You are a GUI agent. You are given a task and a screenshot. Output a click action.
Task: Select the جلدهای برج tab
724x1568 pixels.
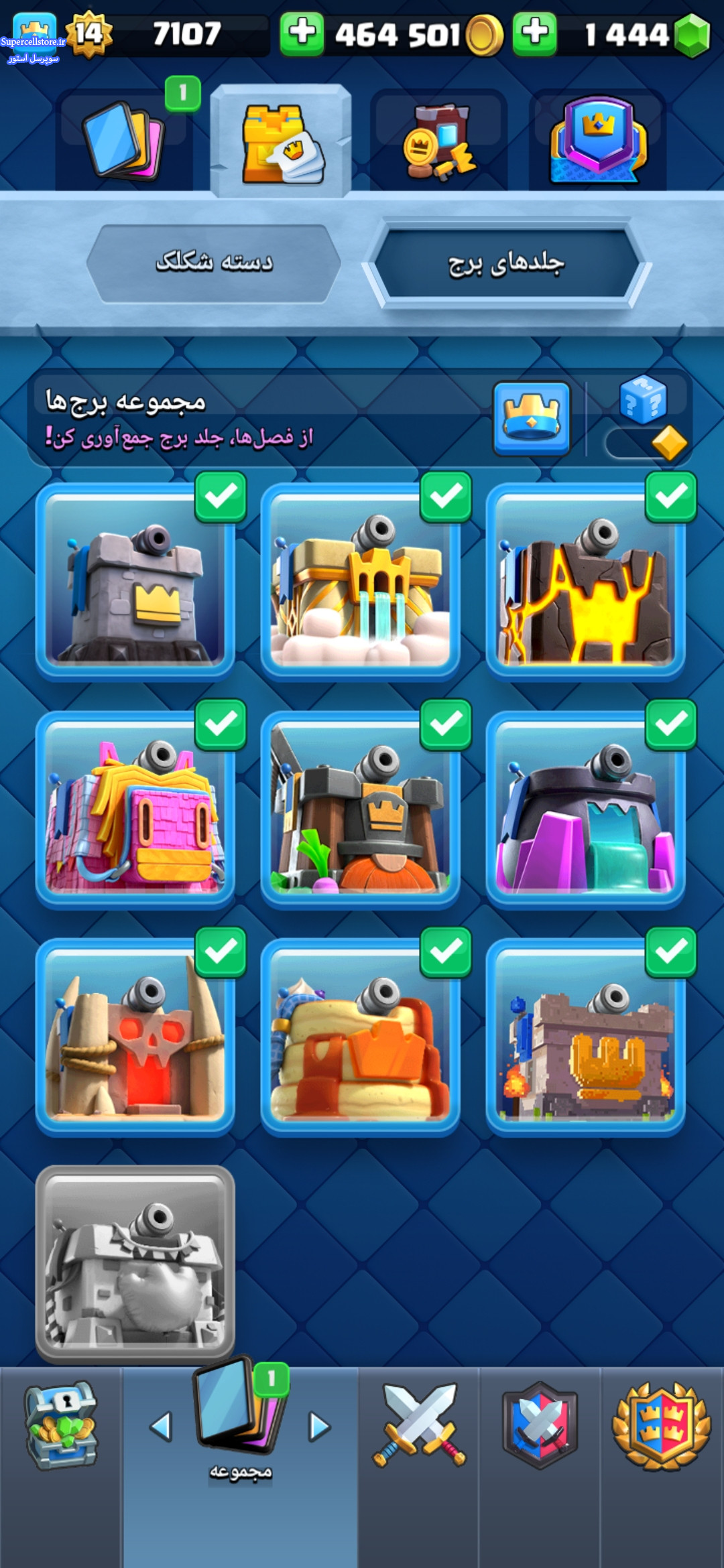click(x=506, y=263)
